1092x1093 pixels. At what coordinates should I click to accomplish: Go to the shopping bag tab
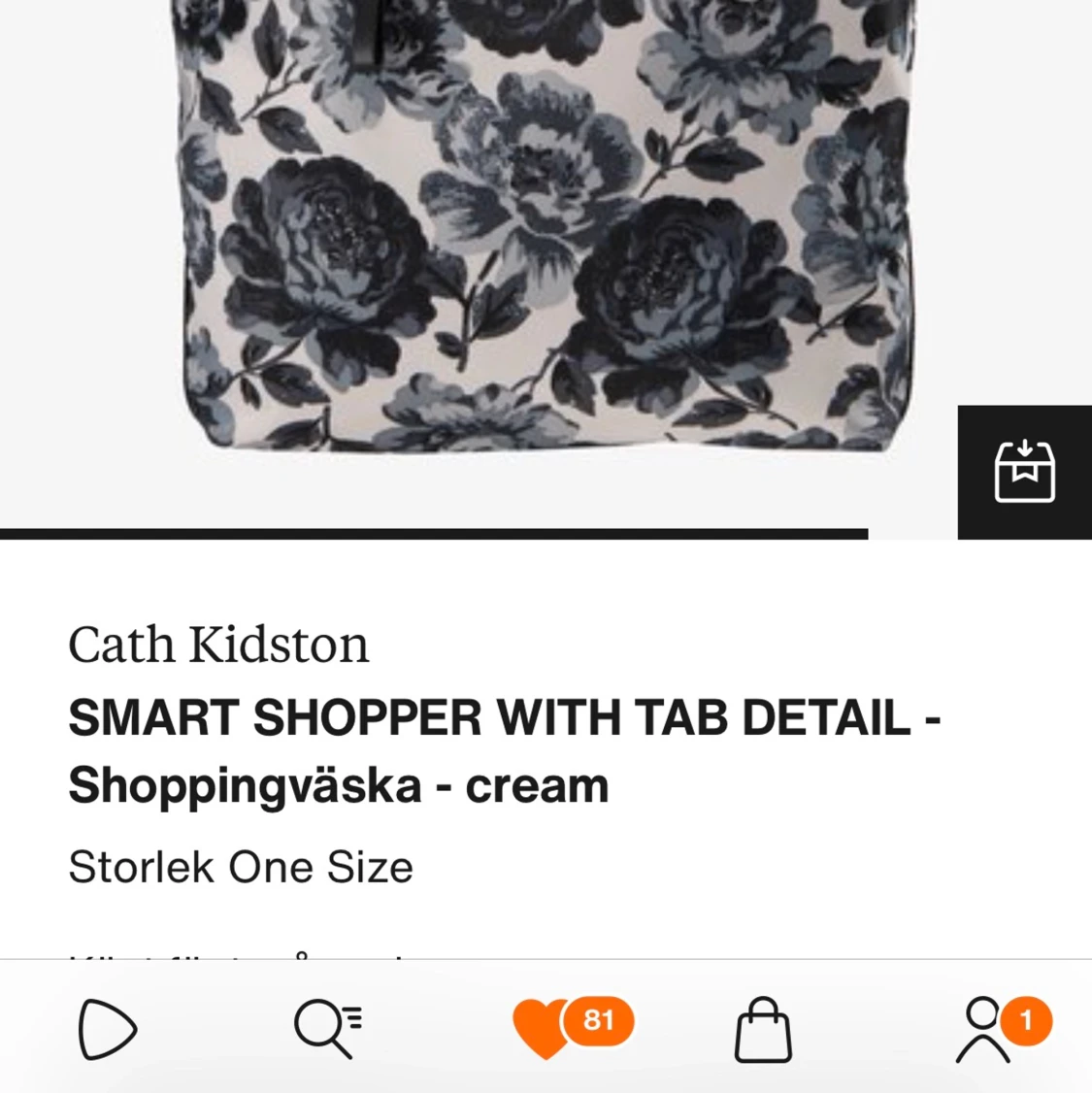763,1030
